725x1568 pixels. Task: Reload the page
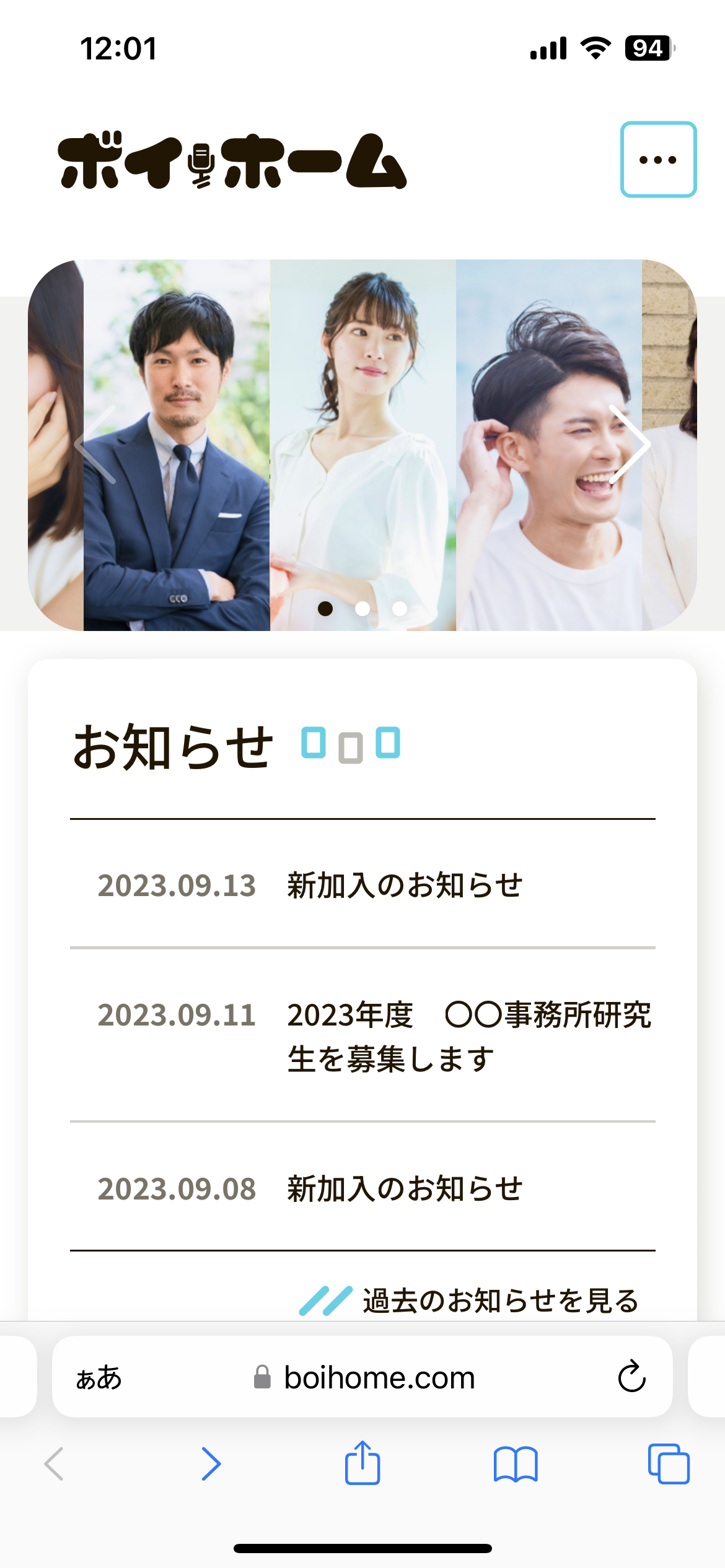coord(631,1377)
